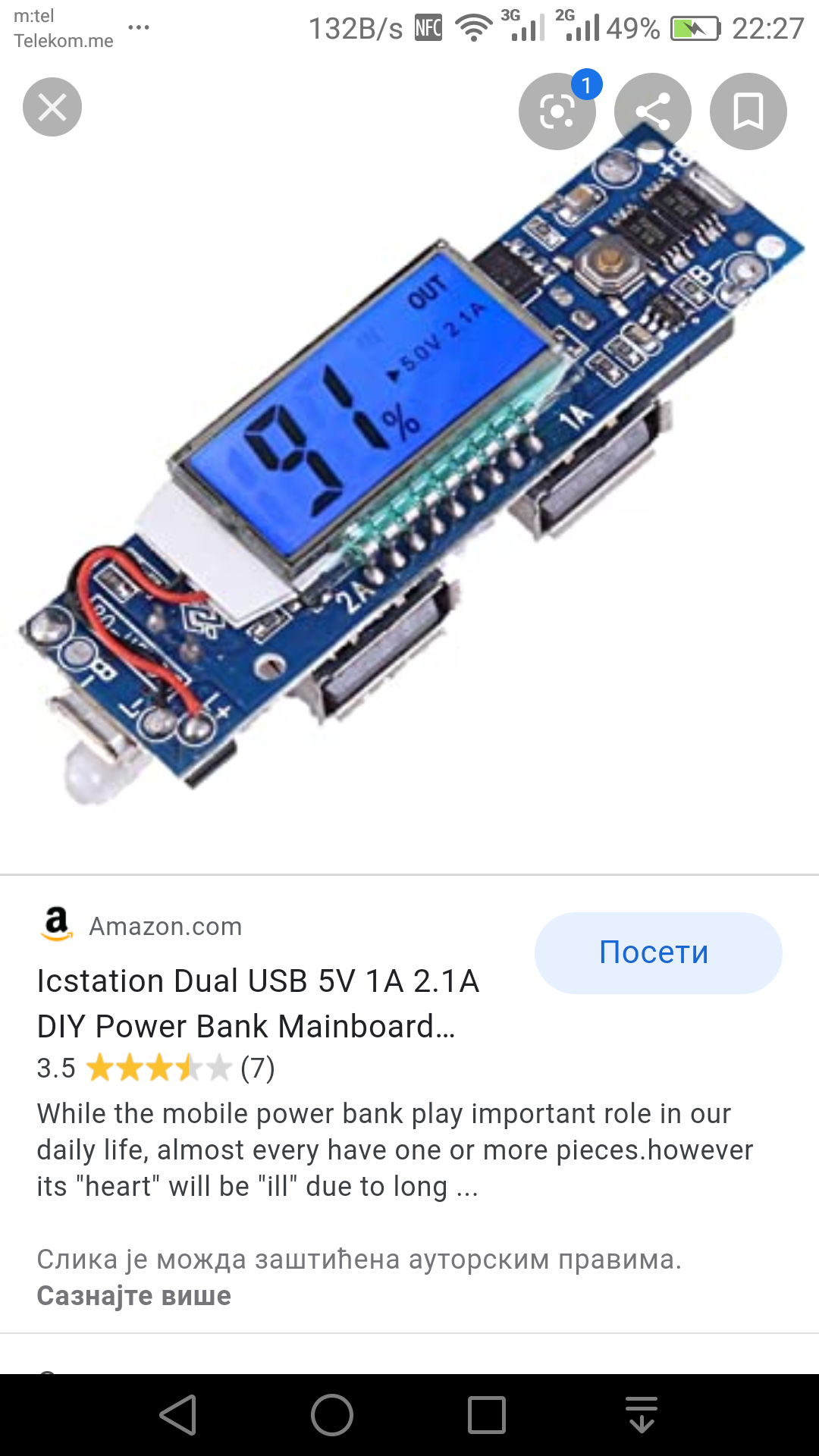Open the recent apps view
Screen dimensions: 819x1456
point(487,1415)
